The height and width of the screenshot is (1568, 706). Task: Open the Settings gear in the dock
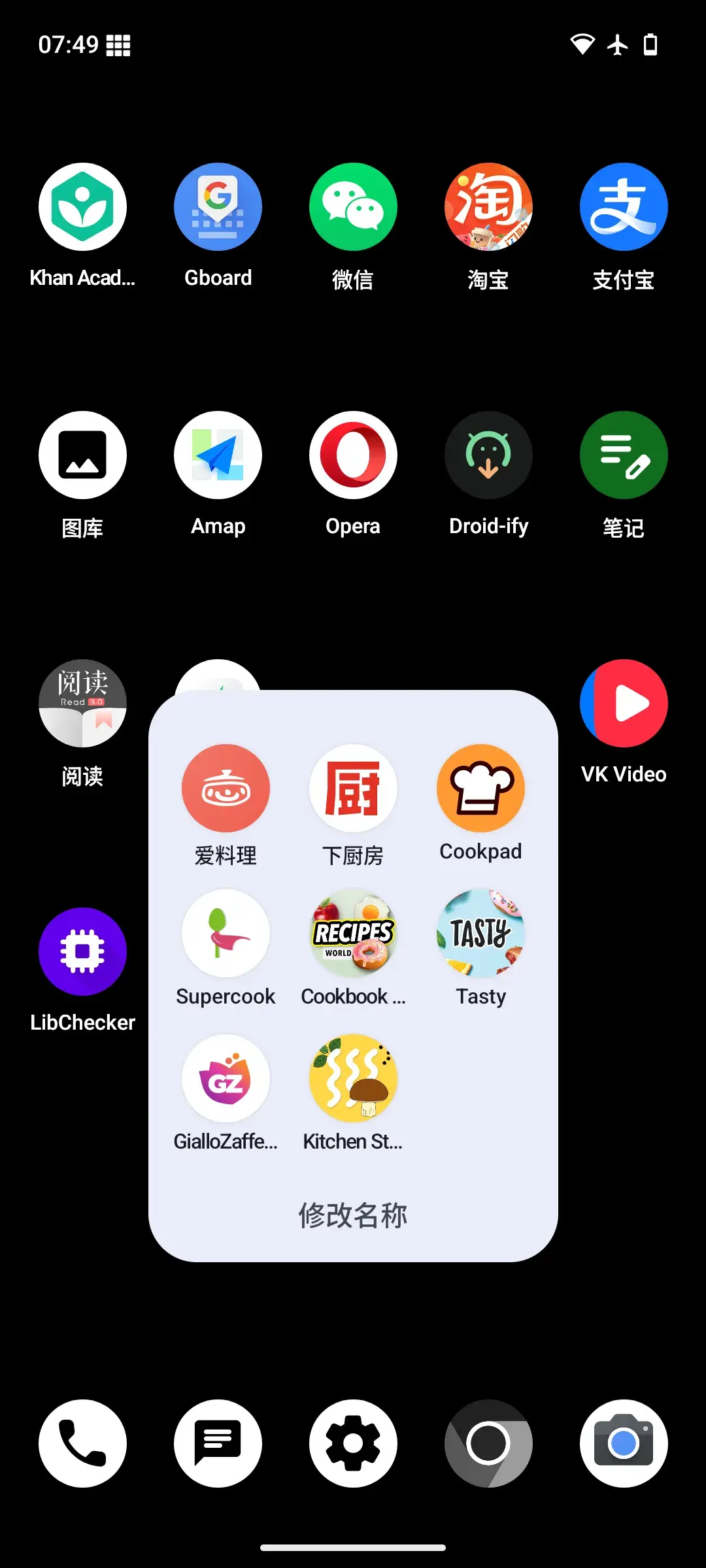tap(353, 1443)
